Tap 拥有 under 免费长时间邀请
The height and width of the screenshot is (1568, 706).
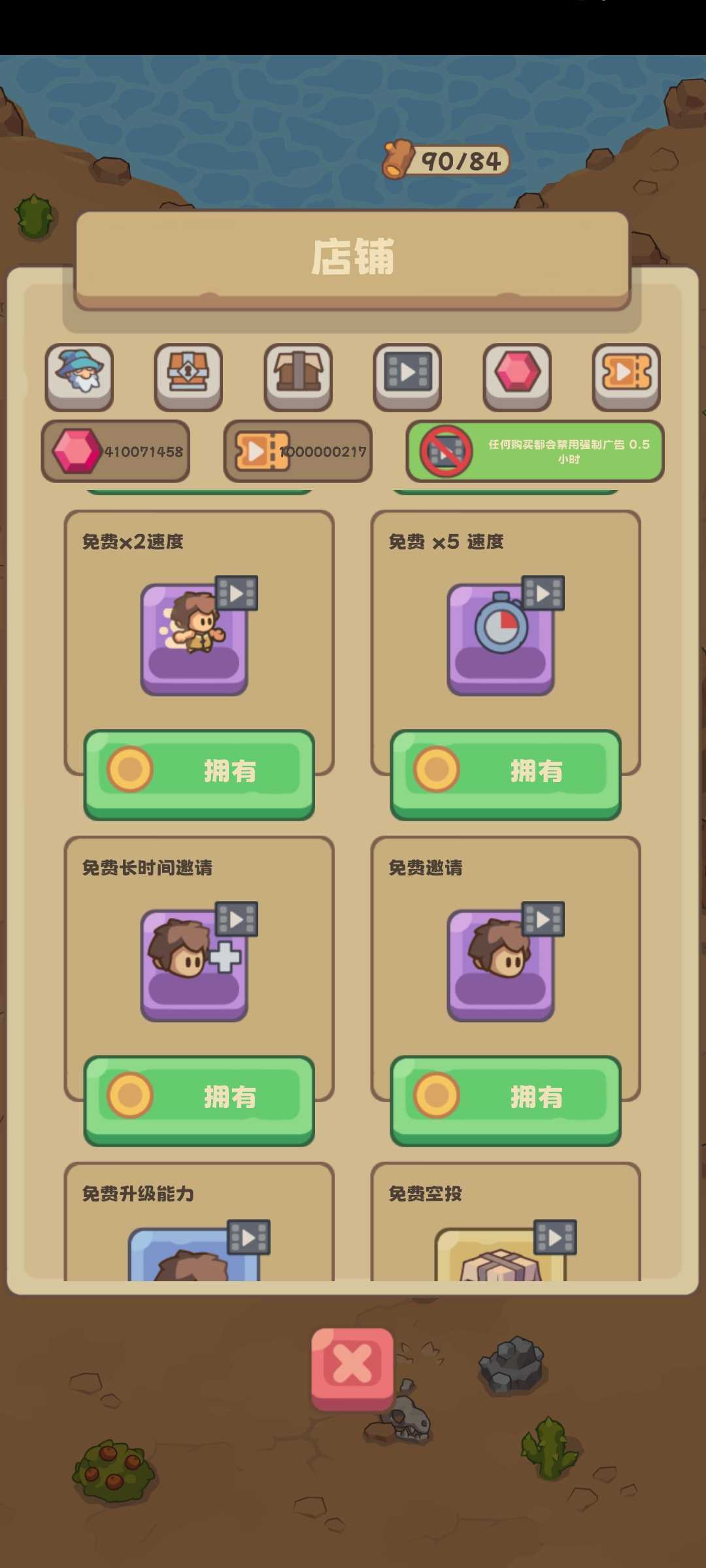199,1098
